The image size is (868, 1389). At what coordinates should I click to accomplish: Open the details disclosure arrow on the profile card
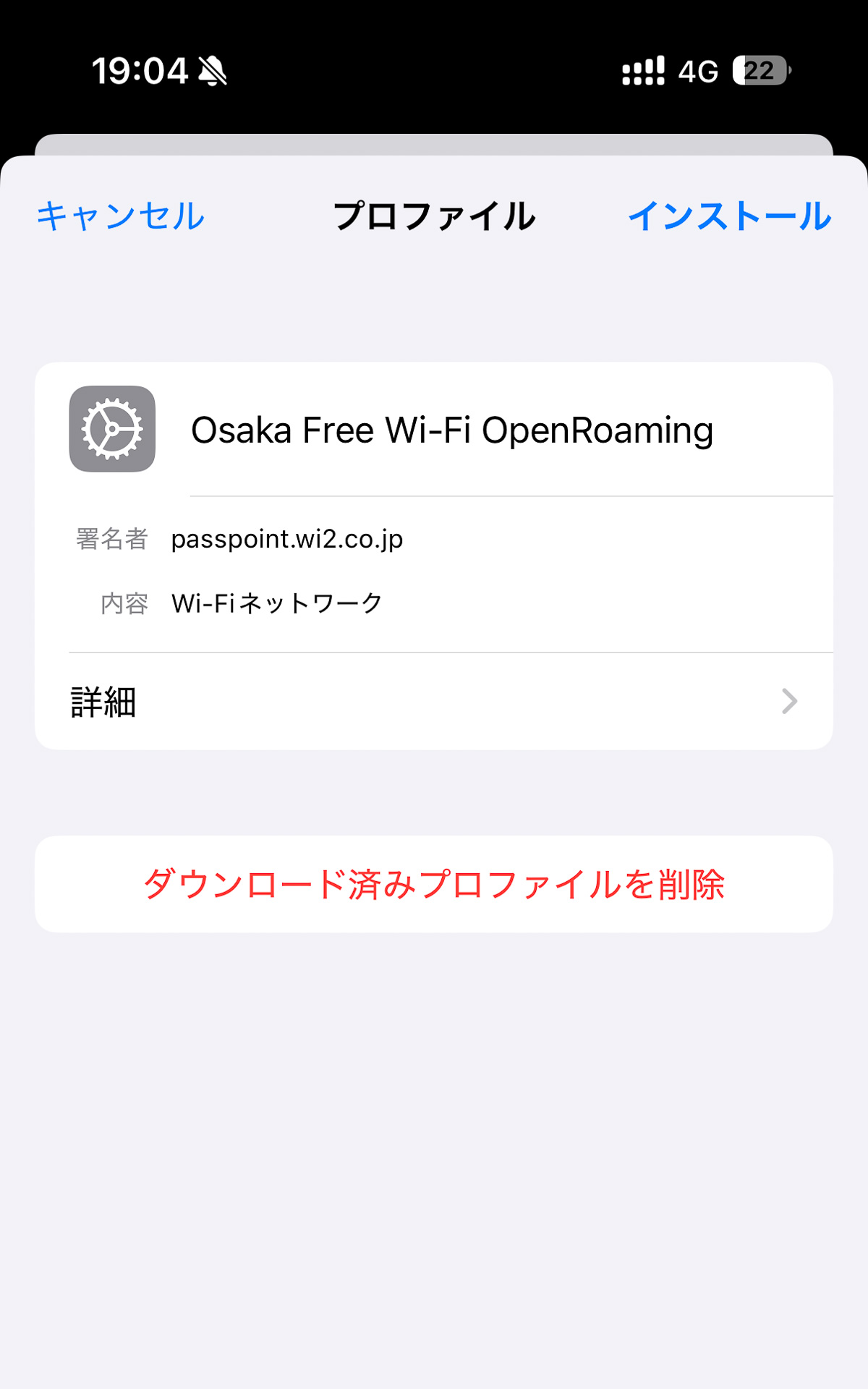pyautogui.click(x=790, y=700)
